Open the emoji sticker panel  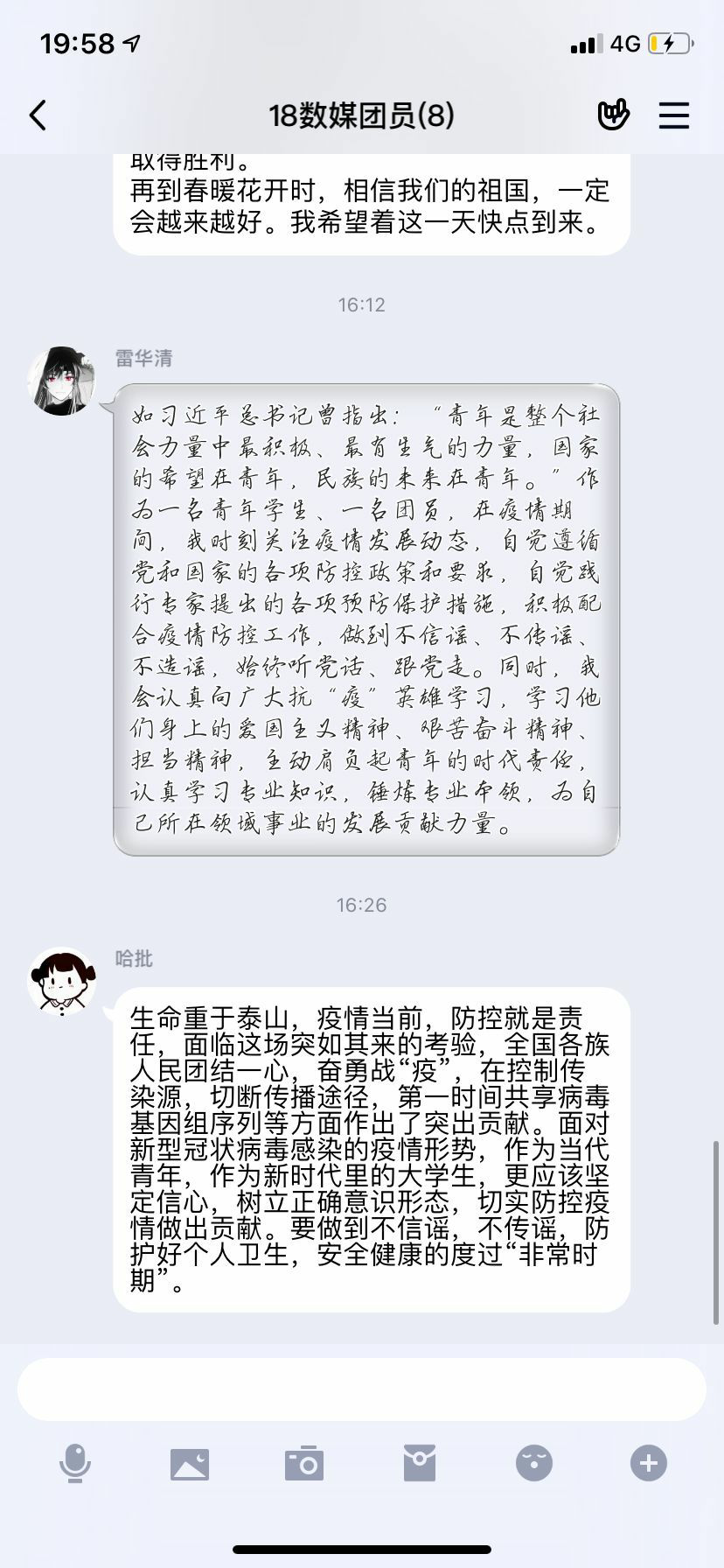tap(533, 1463)
